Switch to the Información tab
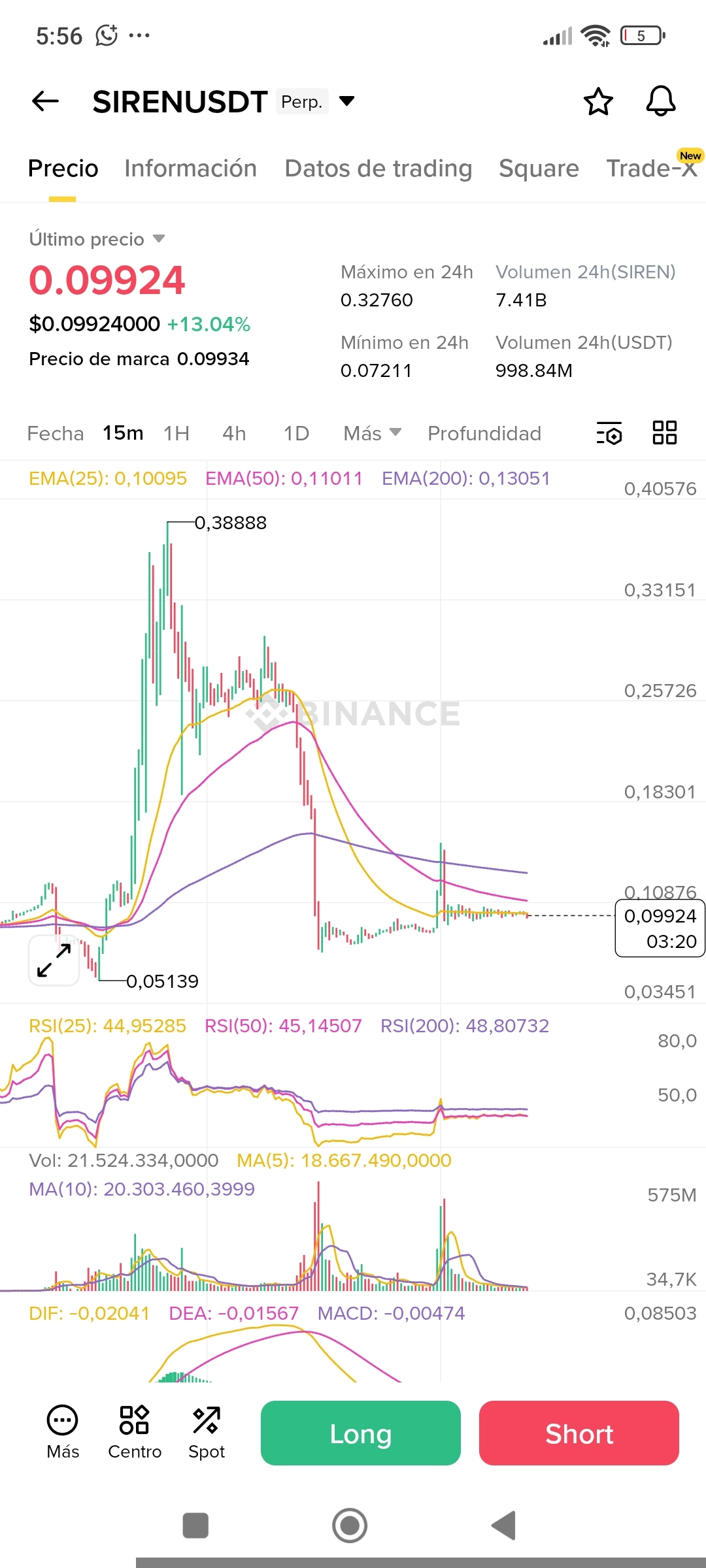This screenshot has width=706, height=1568. click(x=190, y=169)
